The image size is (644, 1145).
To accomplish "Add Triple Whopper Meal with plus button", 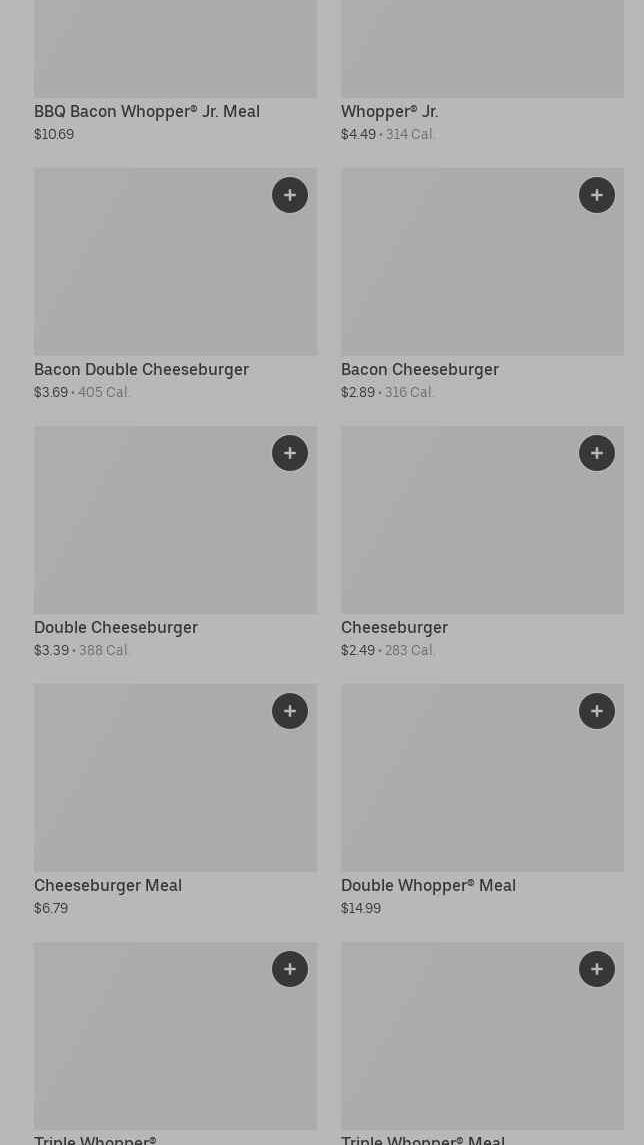I will 597,969.
